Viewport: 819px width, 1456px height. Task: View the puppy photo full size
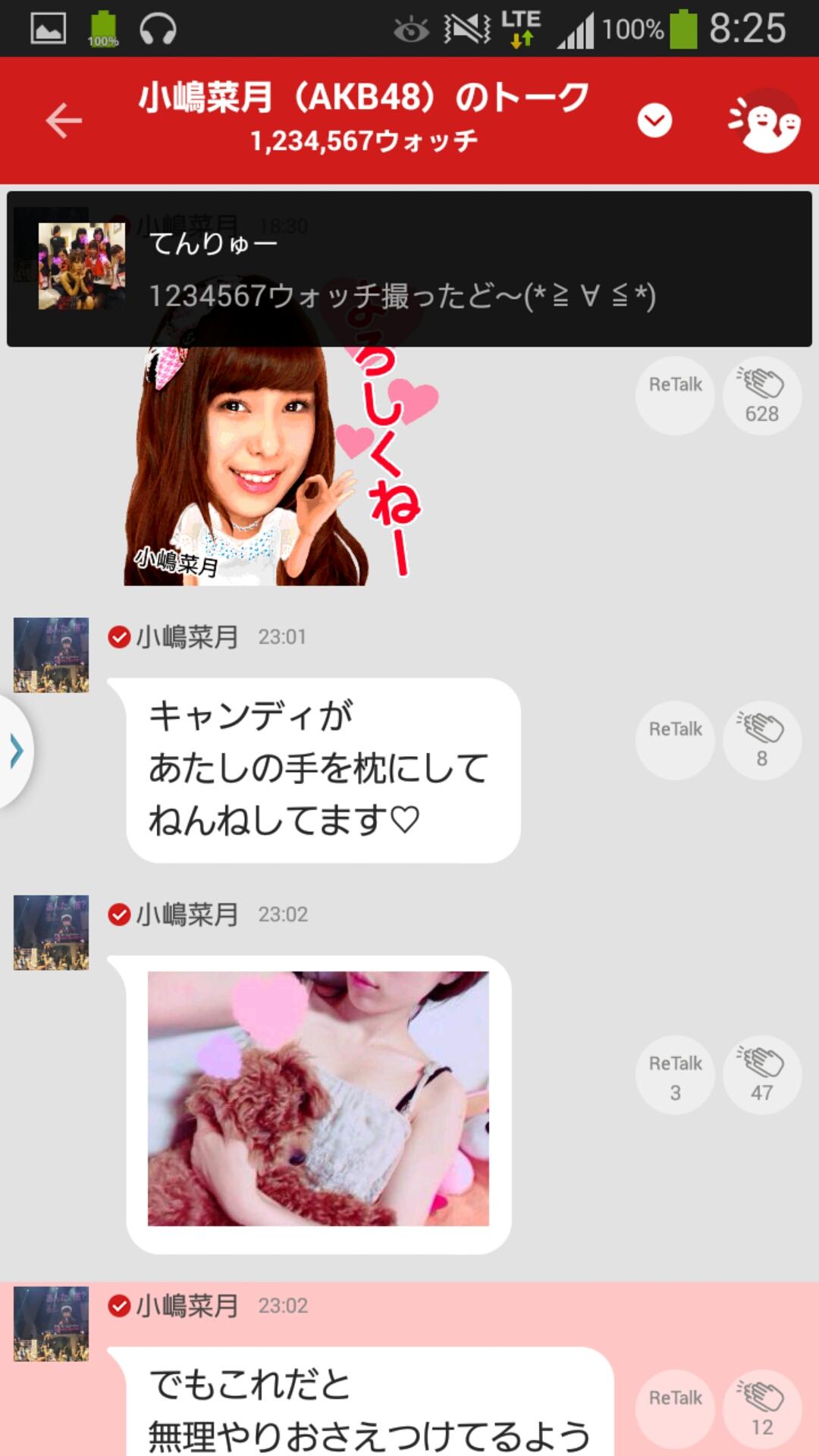point(318,1098)
